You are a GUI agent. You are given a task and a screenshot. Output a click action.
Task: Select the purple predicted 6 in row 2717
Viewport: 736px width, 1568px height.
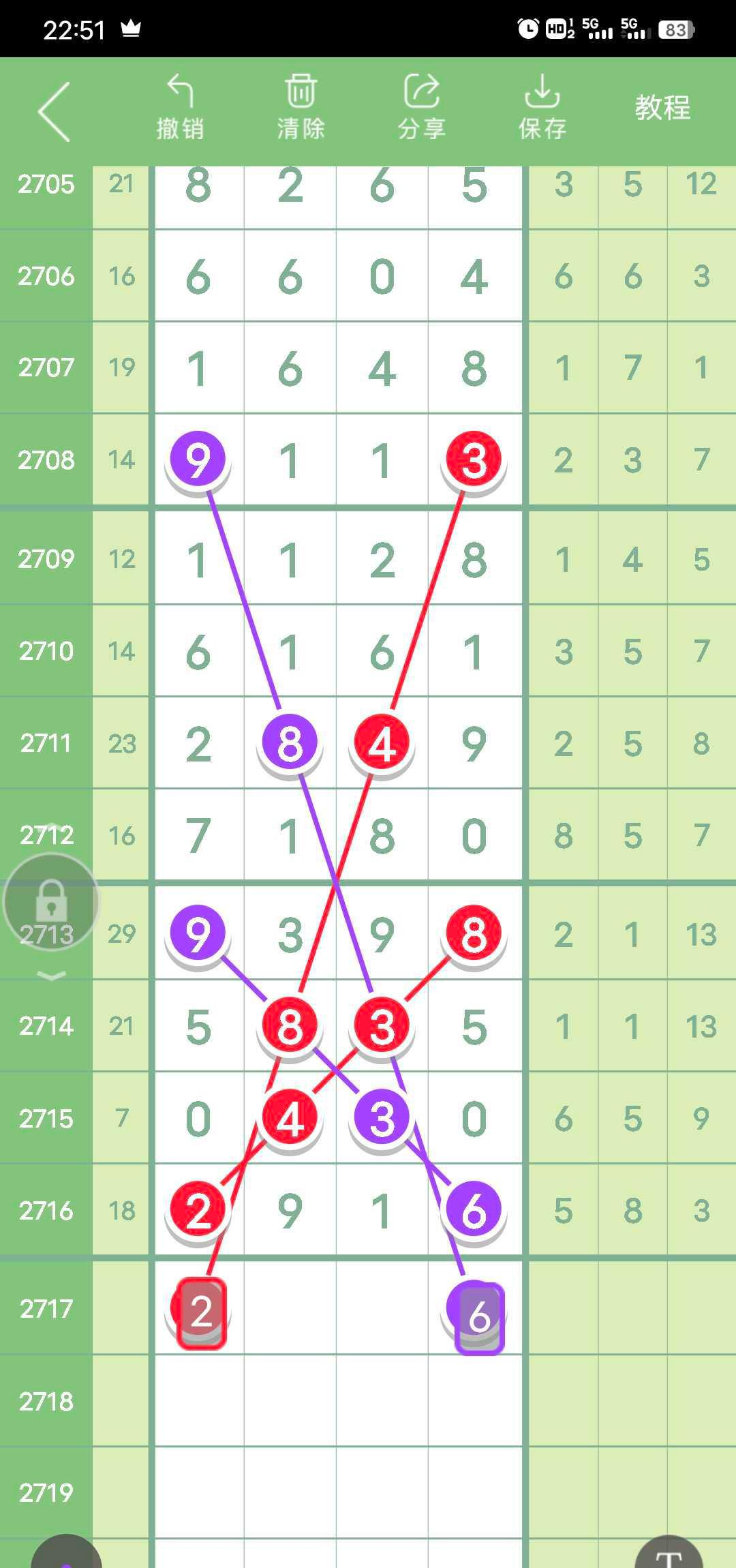(479, 1316)
